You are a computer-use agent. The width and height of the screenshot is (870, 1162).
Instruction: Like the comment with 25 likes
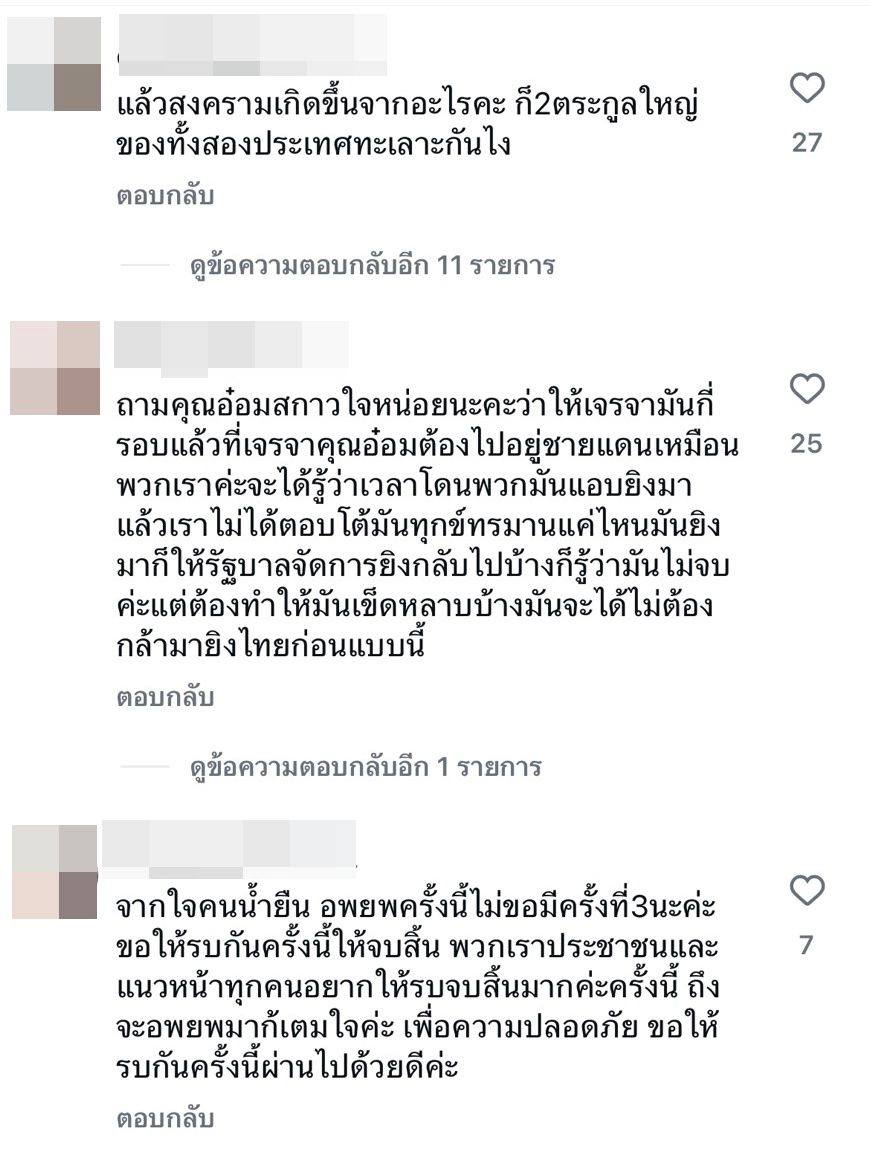[806, 389]
